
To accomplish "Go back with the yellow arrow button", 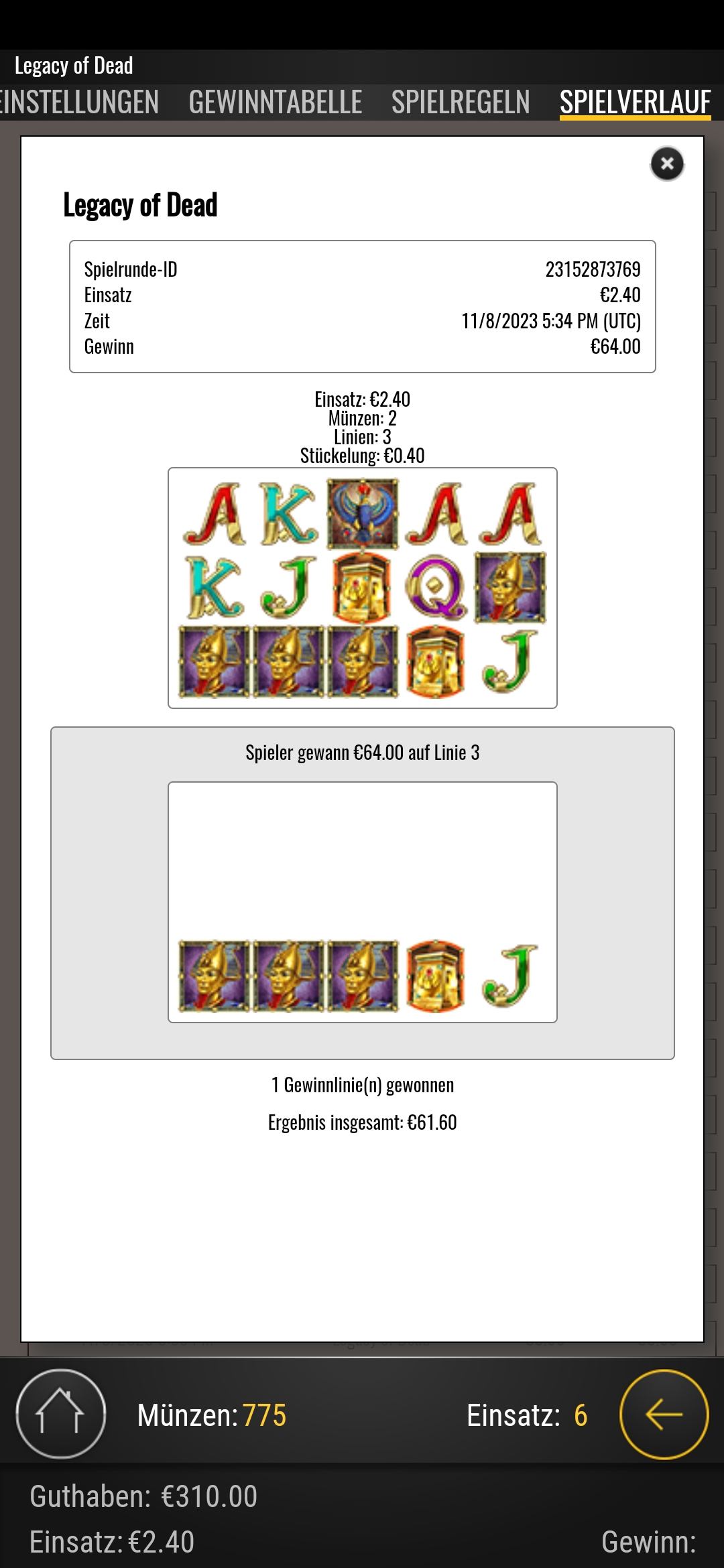I will coord(664,1414).
